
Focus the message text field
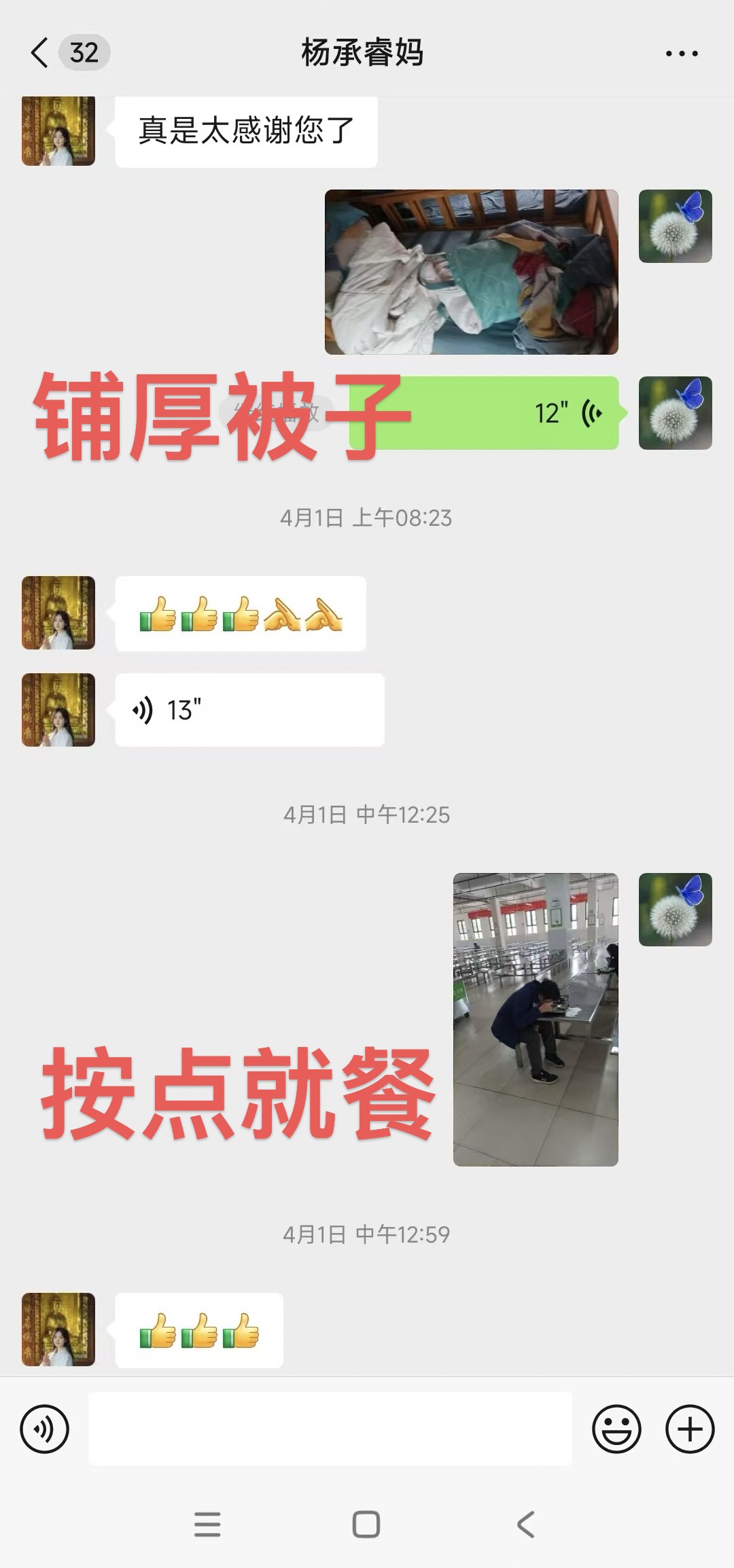pos(330,1429)
